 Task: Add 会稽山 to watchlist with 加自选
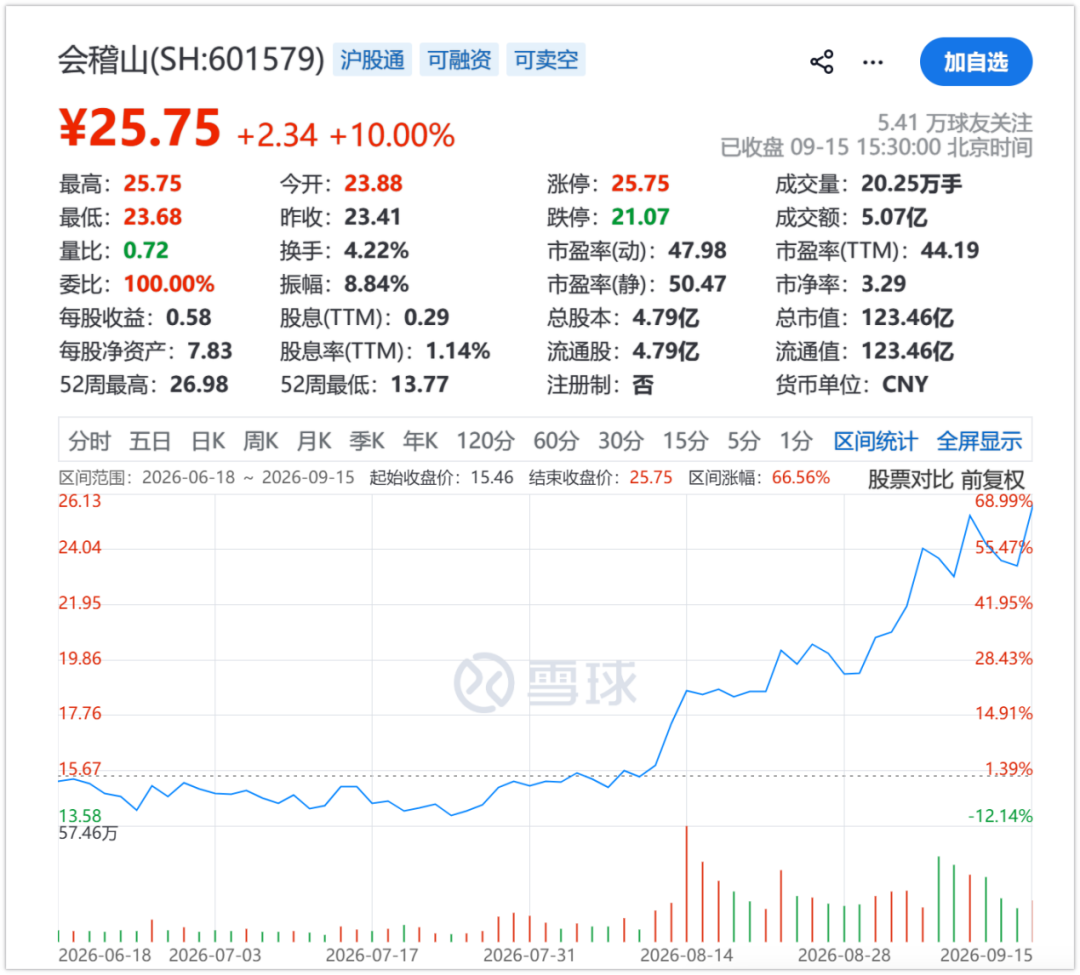coord(975,62)
